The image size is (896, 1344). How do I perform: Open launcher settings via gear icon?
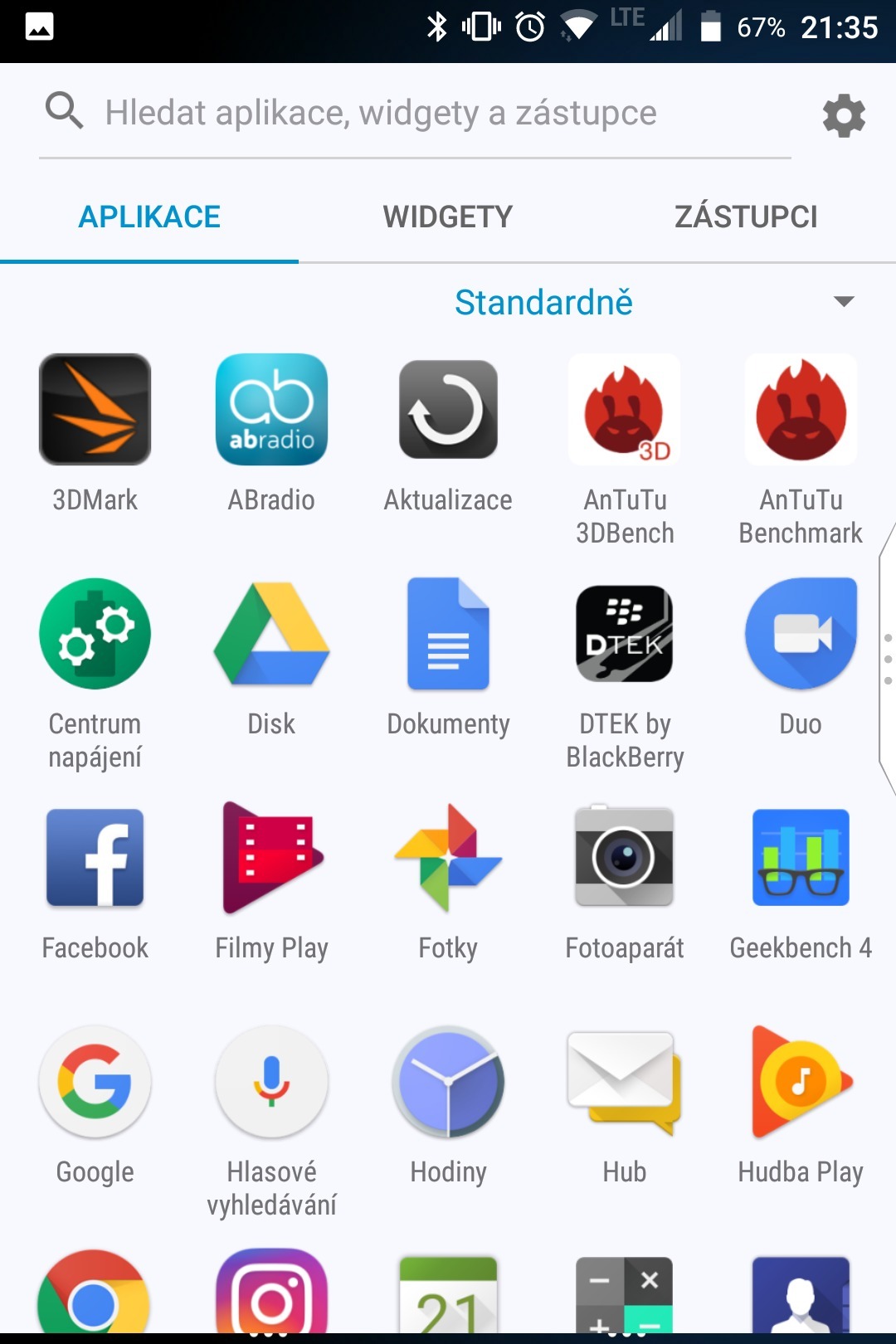[x=844, y=116]
